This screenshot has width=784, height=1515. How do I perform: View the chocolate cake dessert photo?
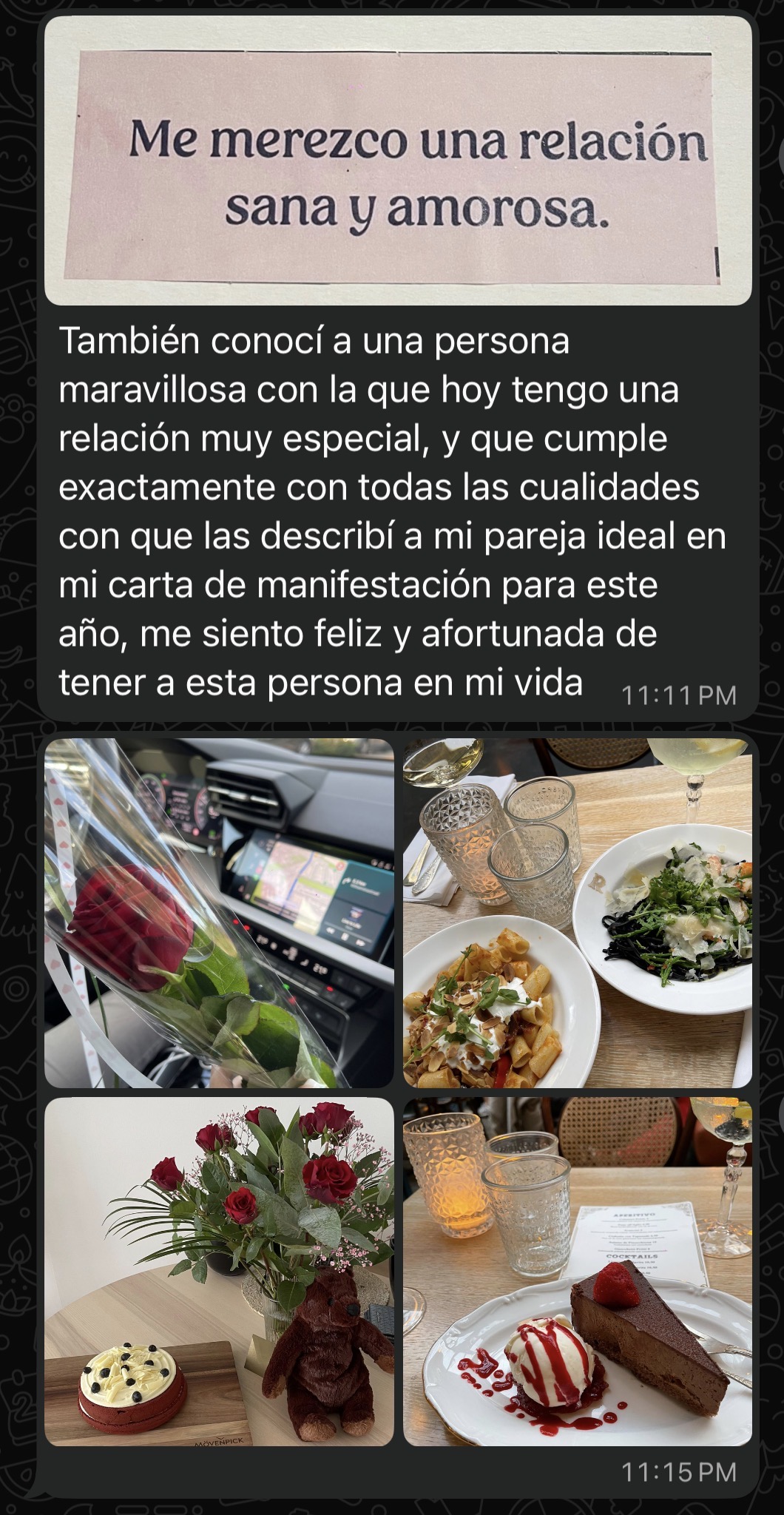(577, 1272)
